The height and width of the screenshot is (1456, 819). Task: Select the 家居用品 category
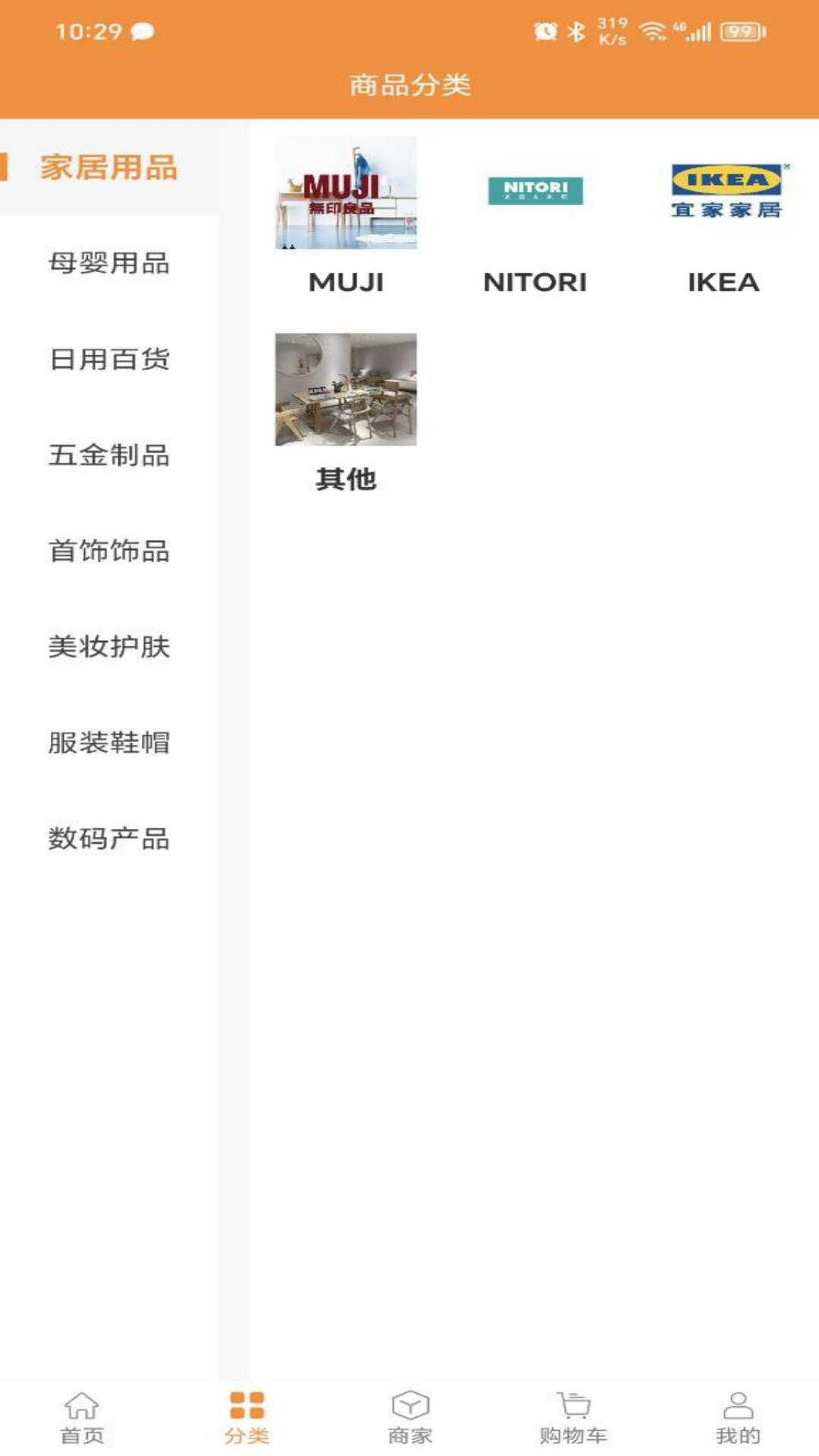coord(109,168)
